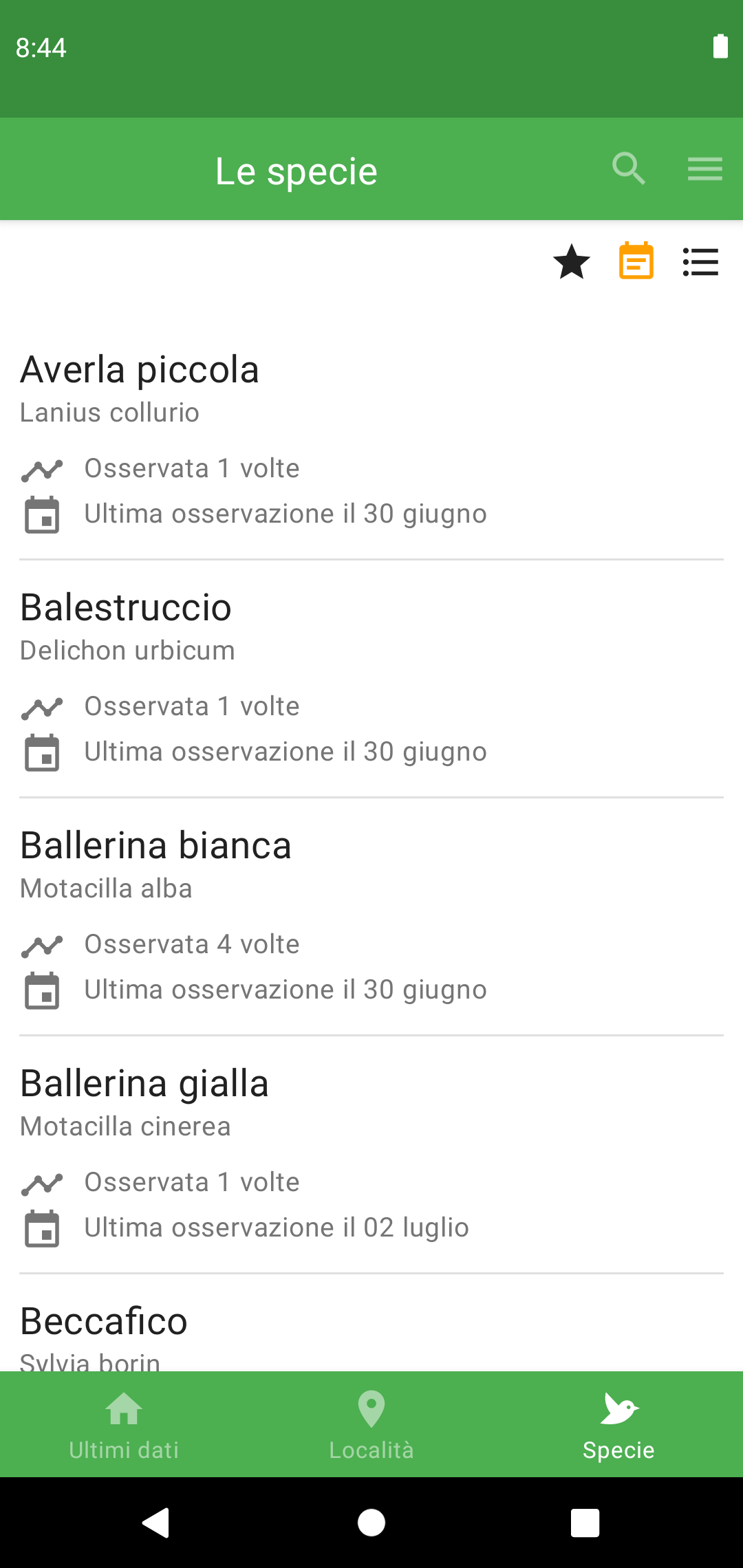Select the Specie tab

point(618,1425)
